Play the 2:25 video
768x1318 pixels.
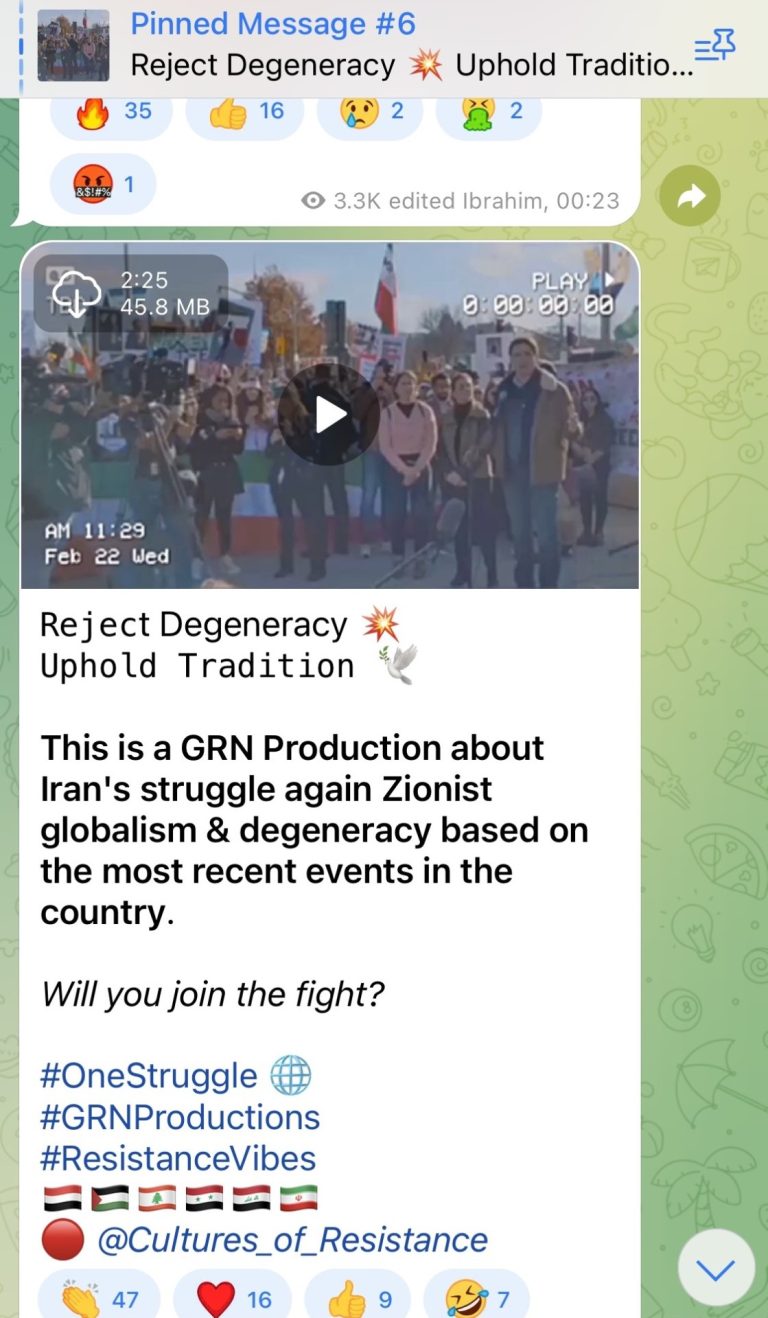tap(330, 414)
